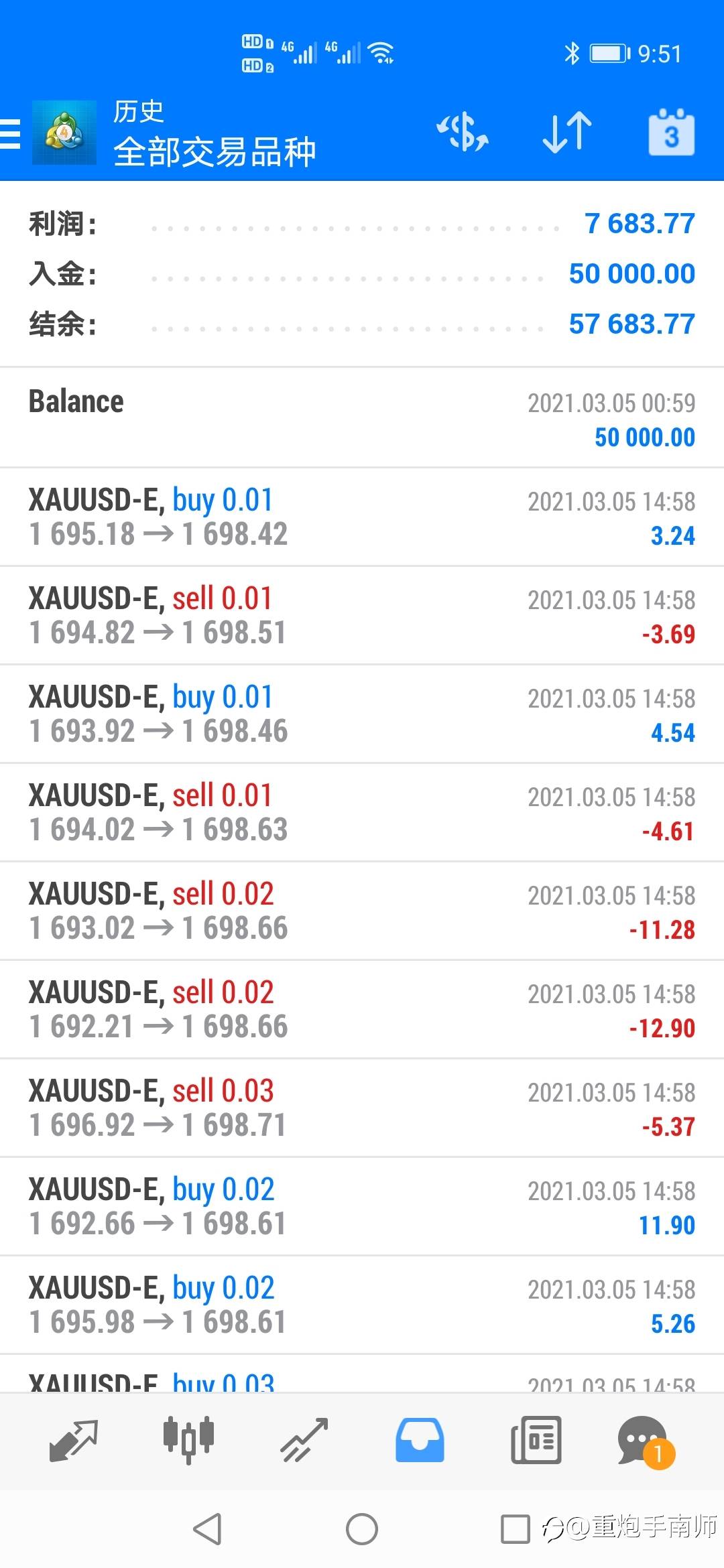The width and height of the screenshot is (724, 1568).
Task: Show details of sell 0.03 at 1 696.92
Action: pyautogui.click(x=362, y=1108)
